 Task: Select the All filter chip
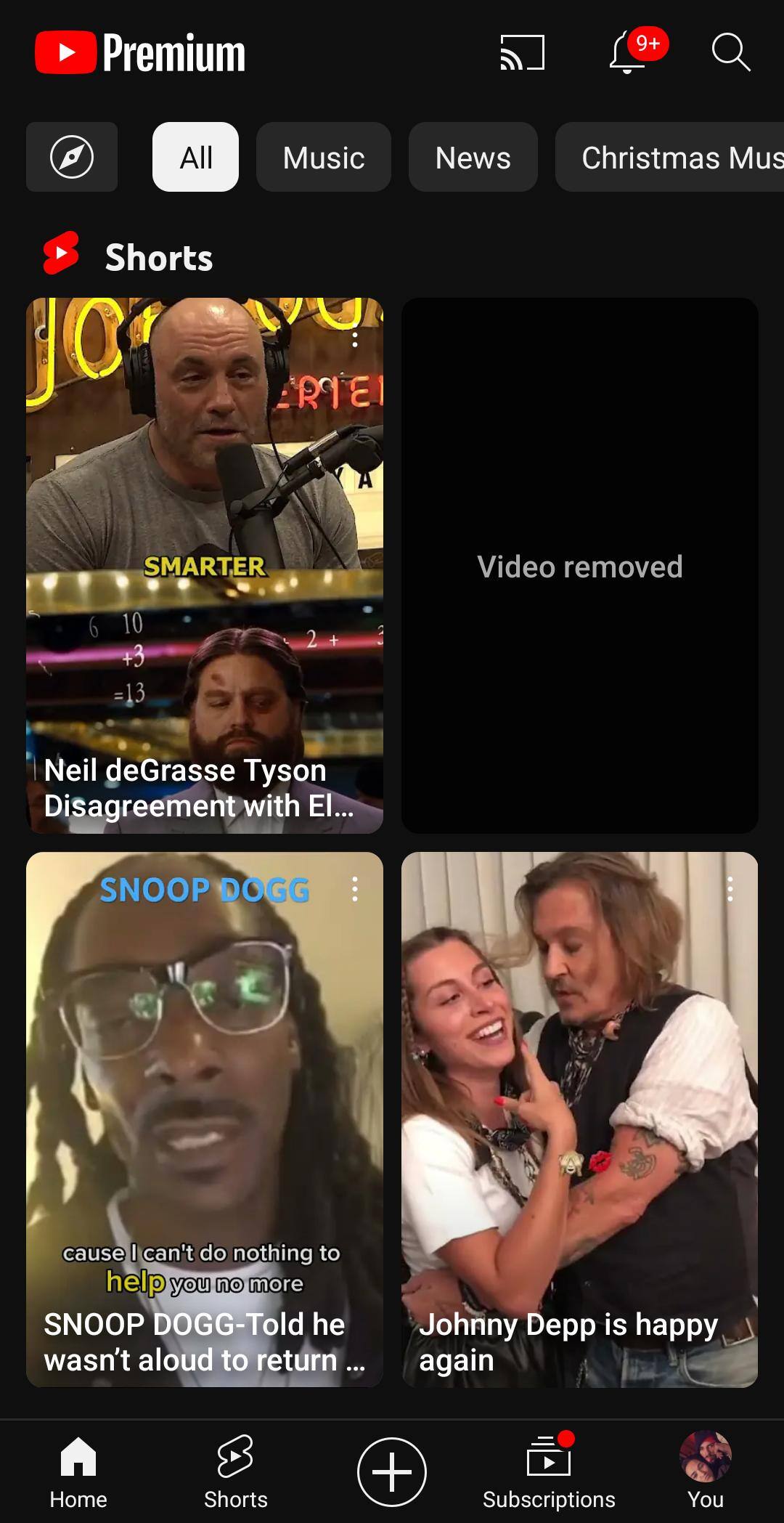195,157
